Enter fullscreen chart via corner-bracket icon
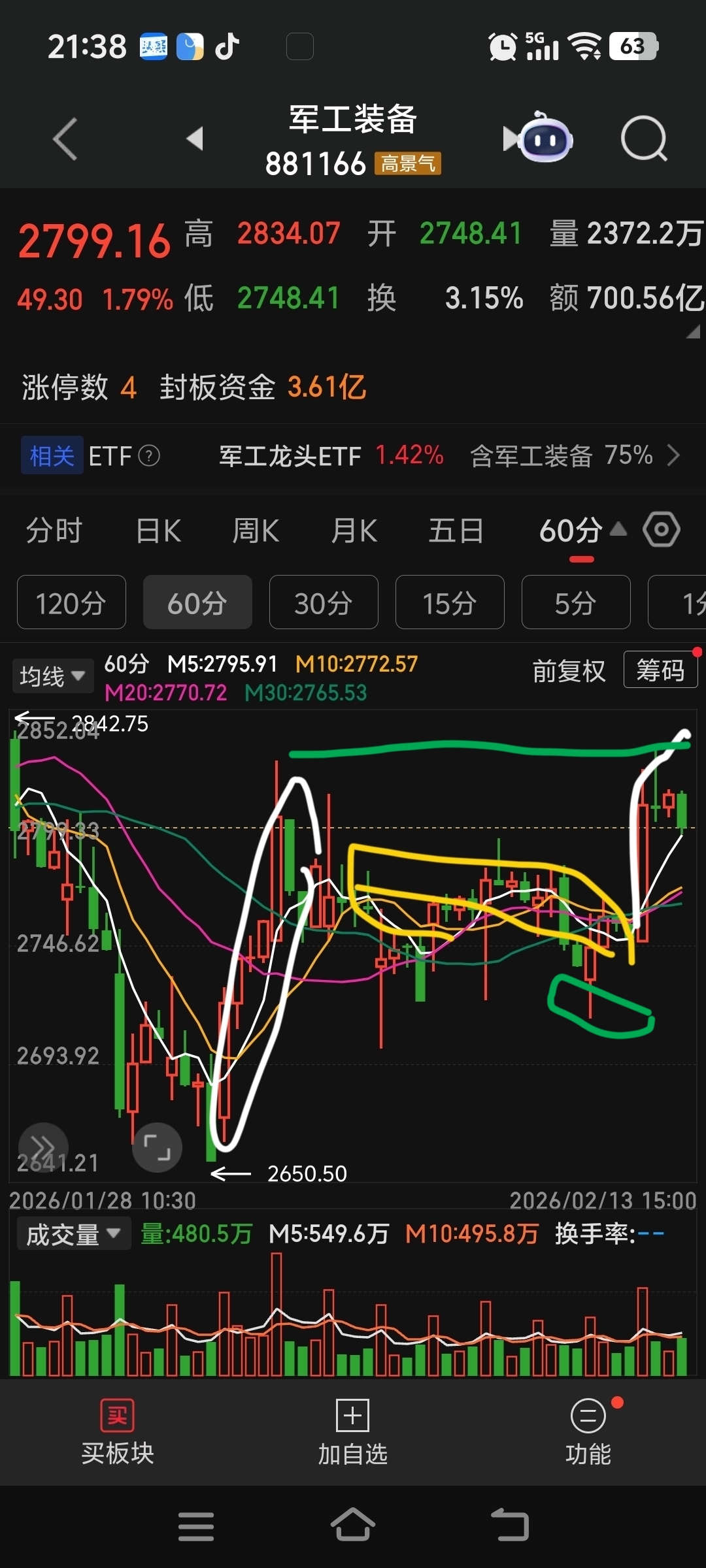 pyautogui.click(x=156, y=1148)
